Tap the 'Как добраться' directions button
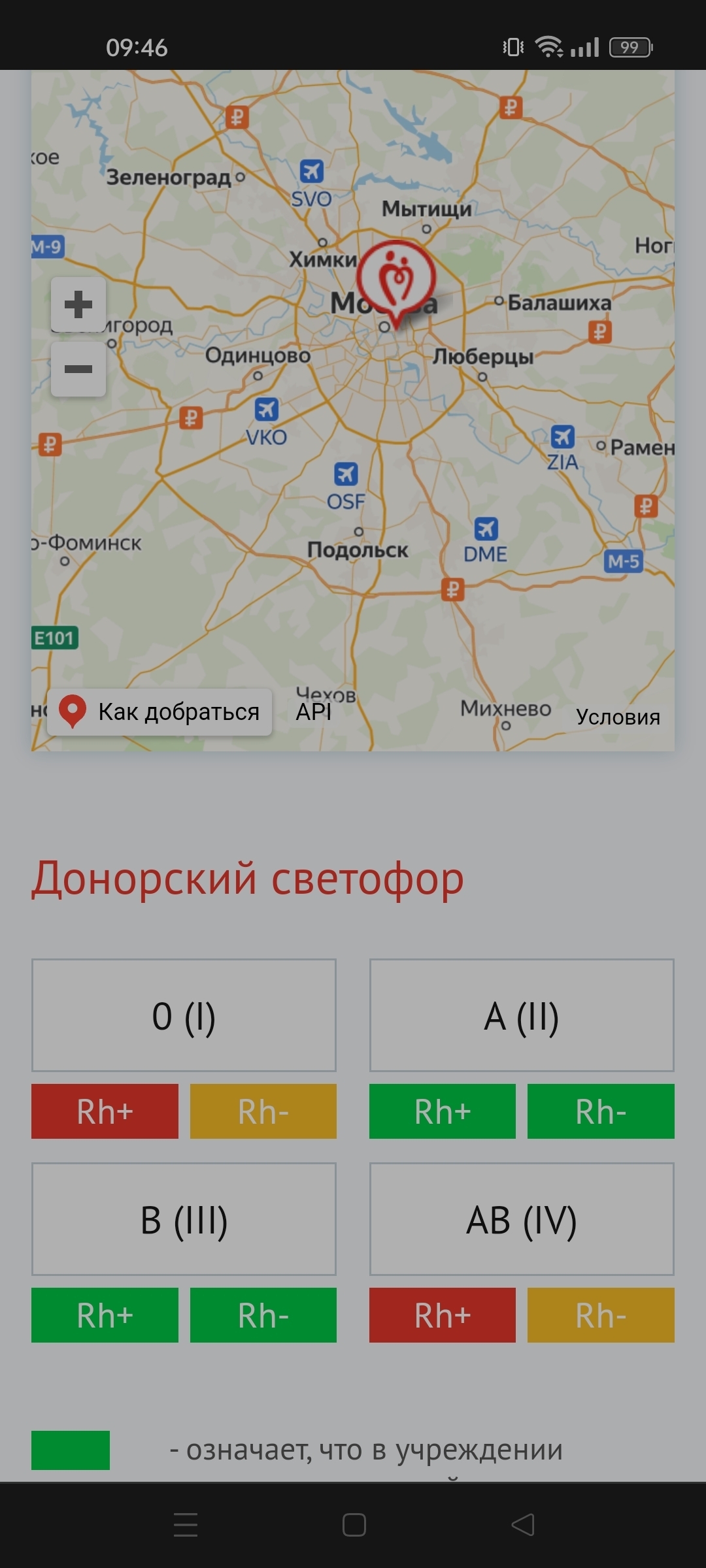 pyautogui.click(x=160, y=711)
